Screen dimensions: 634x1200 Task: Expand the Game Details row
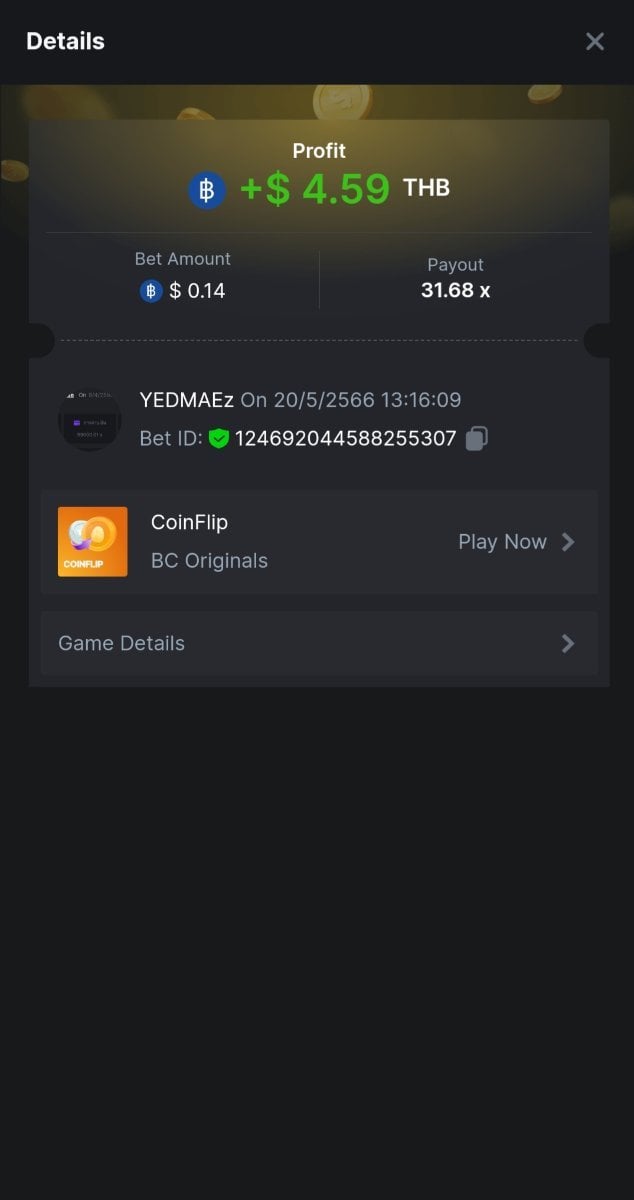pyautogui.click(x=319, y=643)
